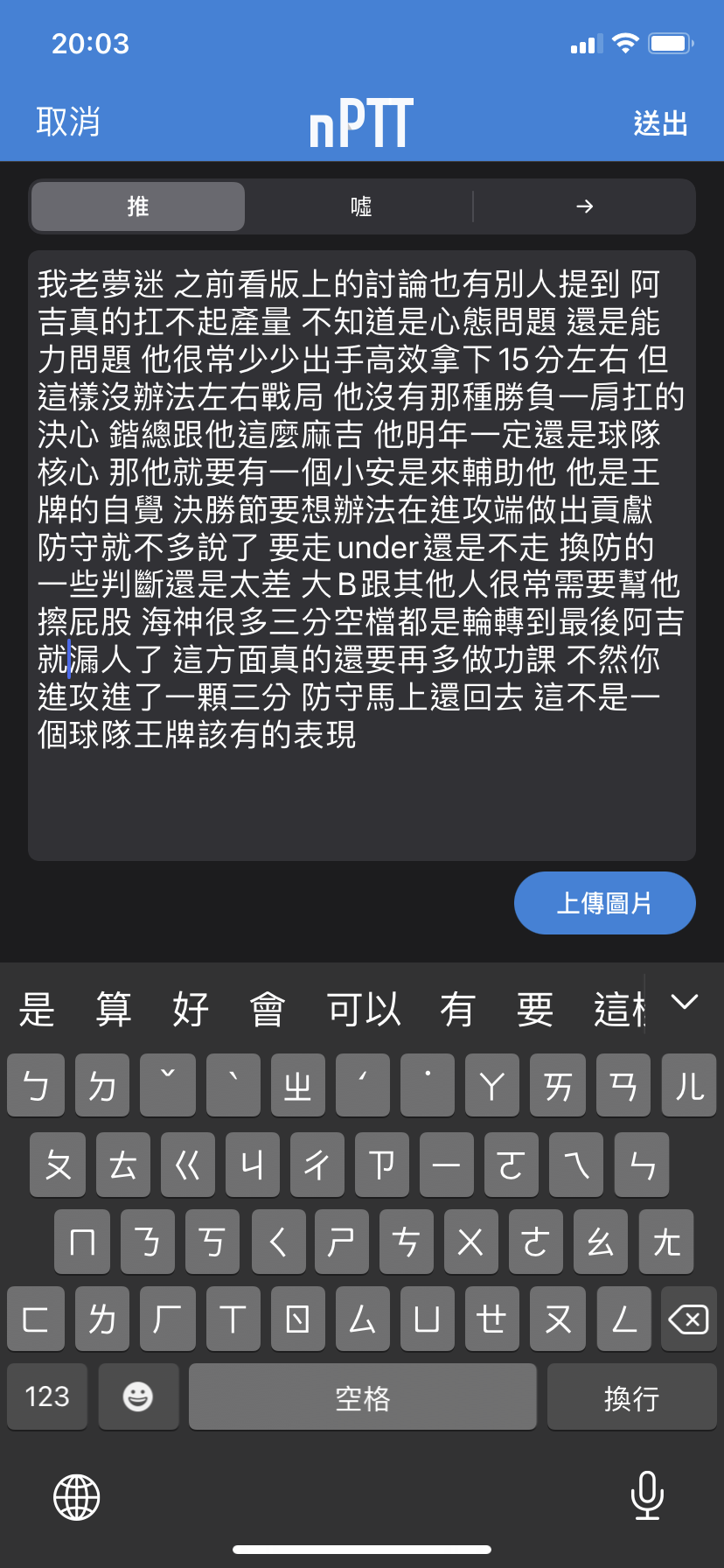Tap the 空格 space key
This screenshot has width=724, height=1568.
pyautogui.click(x=362, y=1397)
